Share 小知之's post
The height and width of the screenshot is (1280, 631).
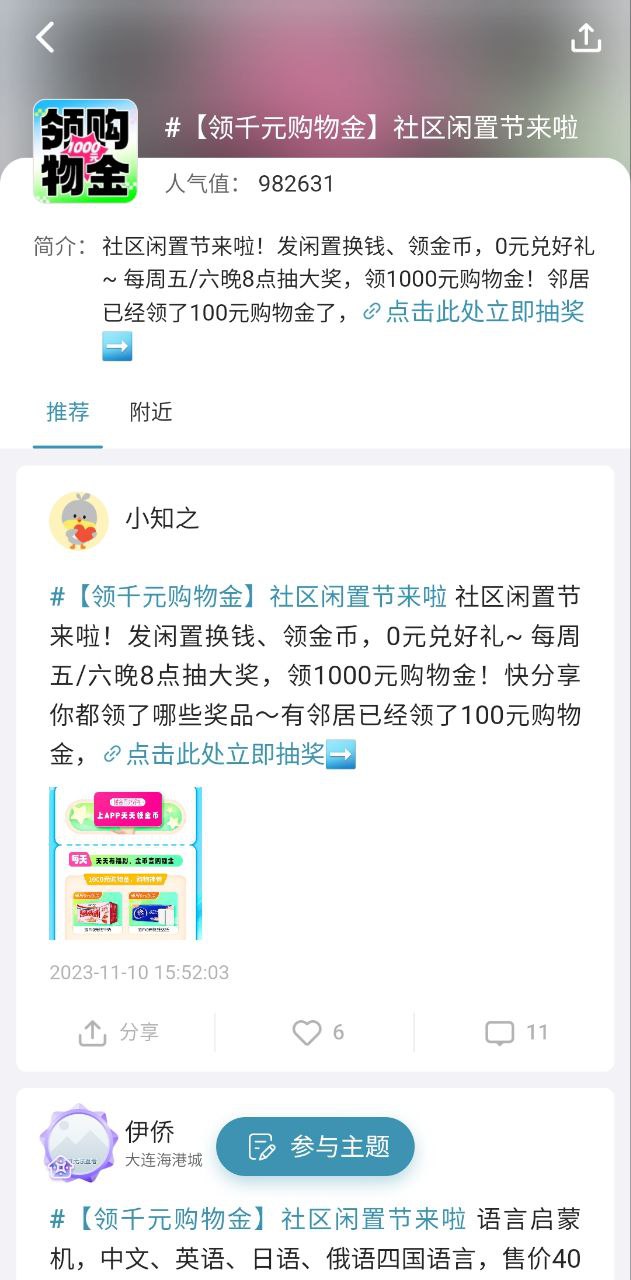pos(118,1032)
